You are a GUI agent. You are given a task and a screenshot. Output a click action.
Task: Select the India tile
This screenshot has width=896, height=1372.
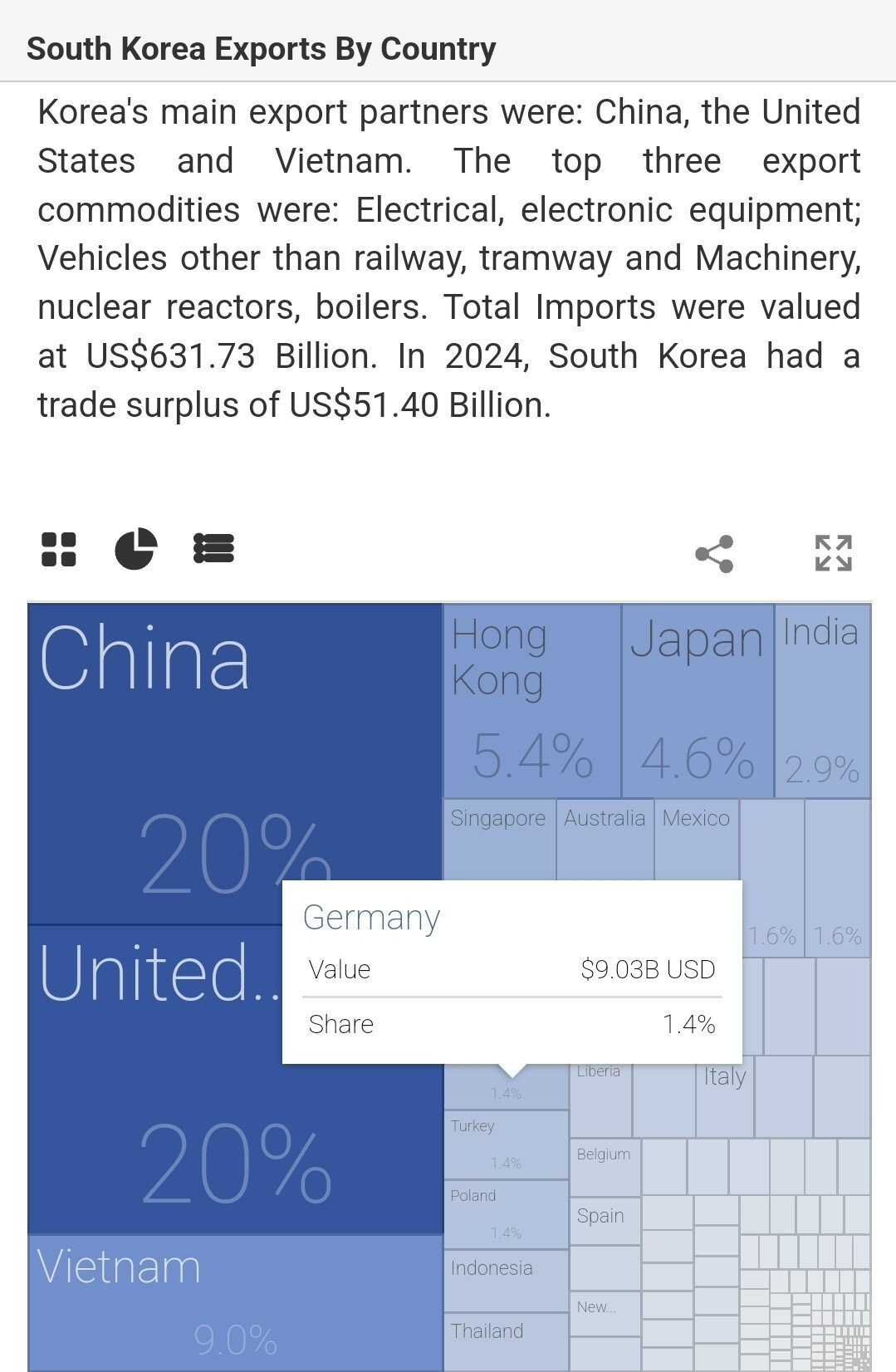click(x=821, y=701)
